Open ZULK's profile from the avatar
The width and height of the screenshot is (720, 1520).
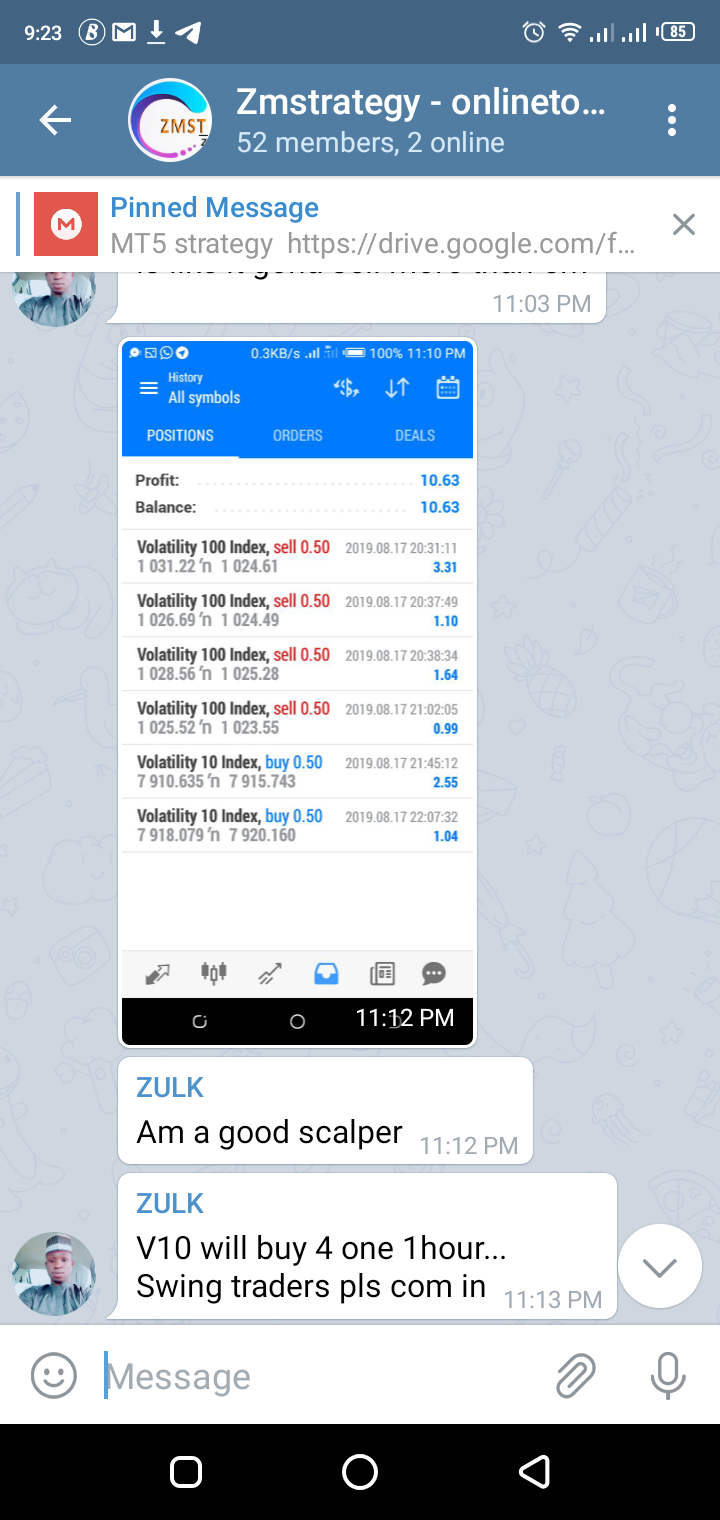[x=54, y=1273]
